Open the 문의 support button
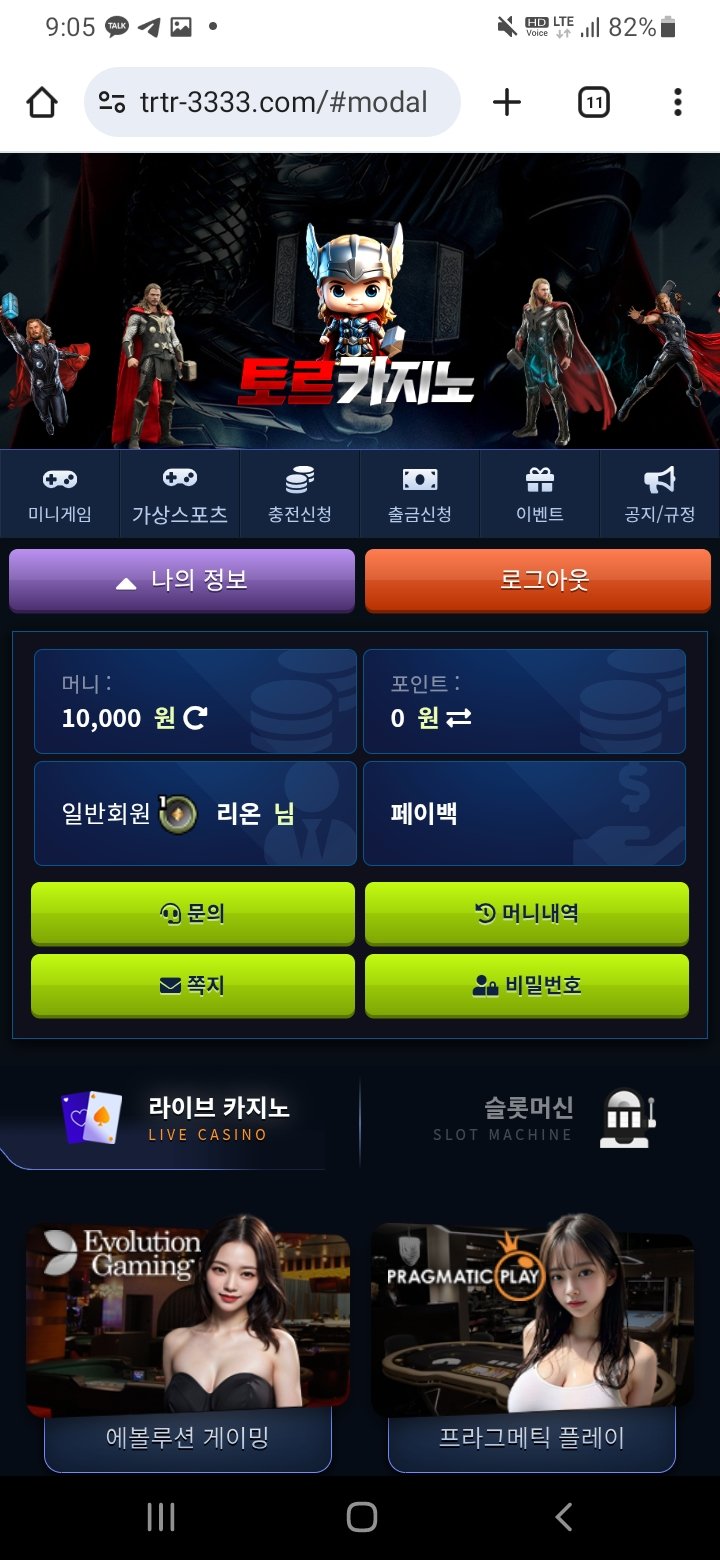Viewport: 720px width, 1560px height. tap(193, 913)
